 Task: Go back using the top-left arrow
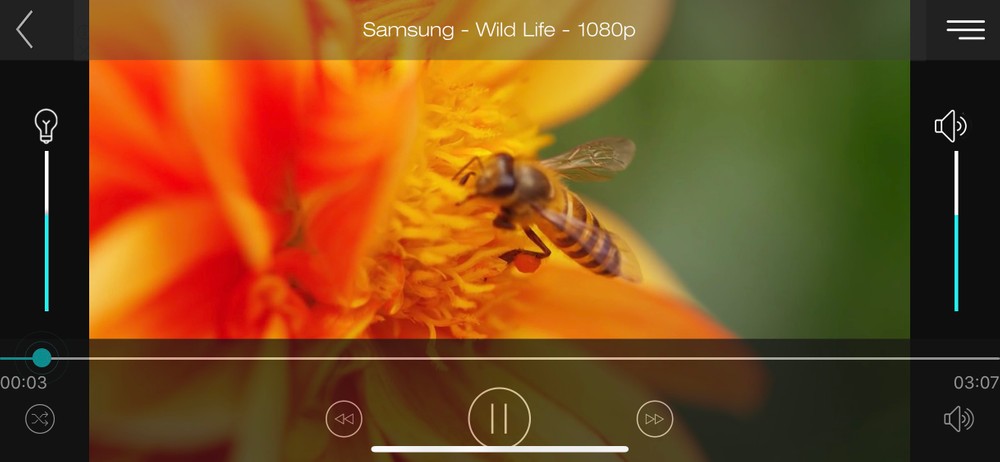tap(25, 30)
